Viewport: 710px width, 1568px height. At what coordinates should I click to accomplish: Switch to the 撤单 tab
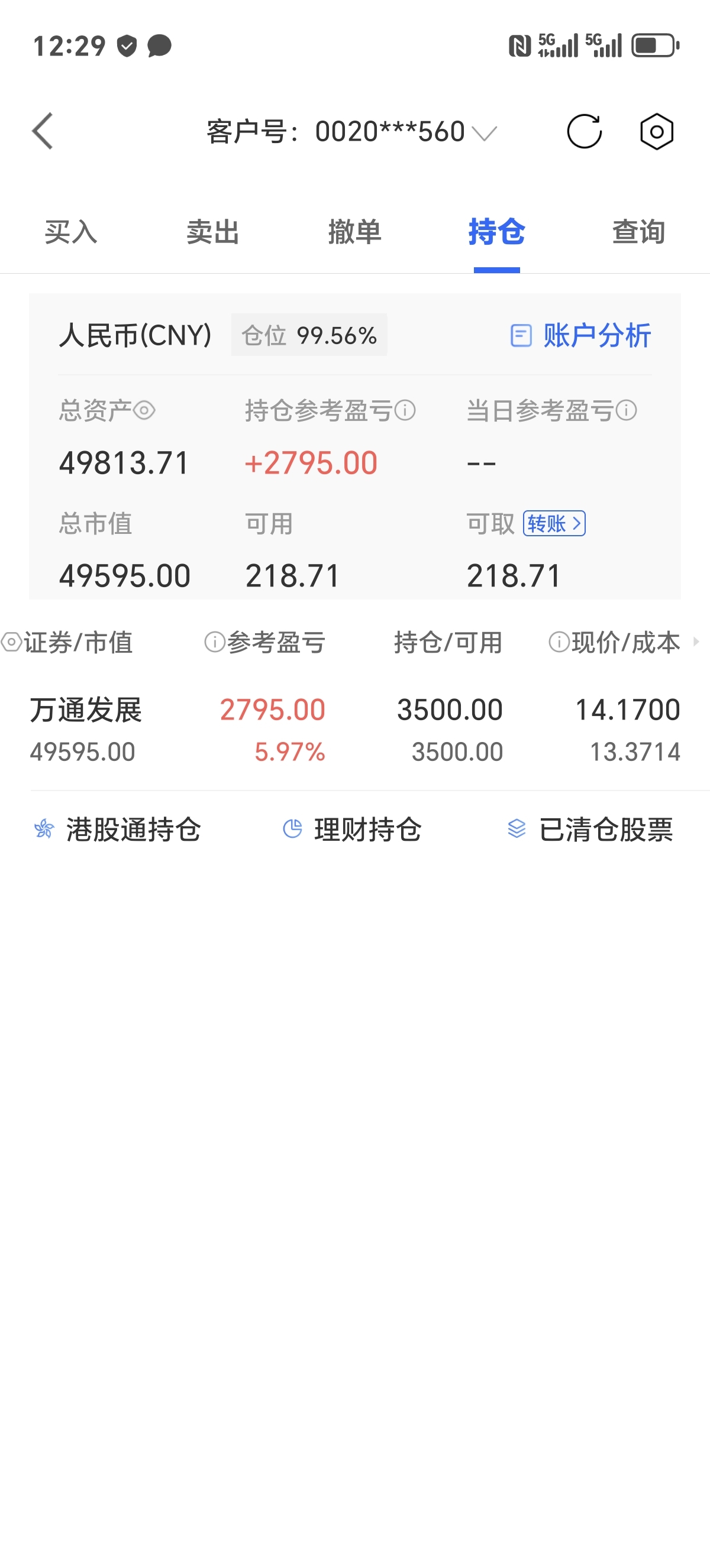click(x=354, y=232)
